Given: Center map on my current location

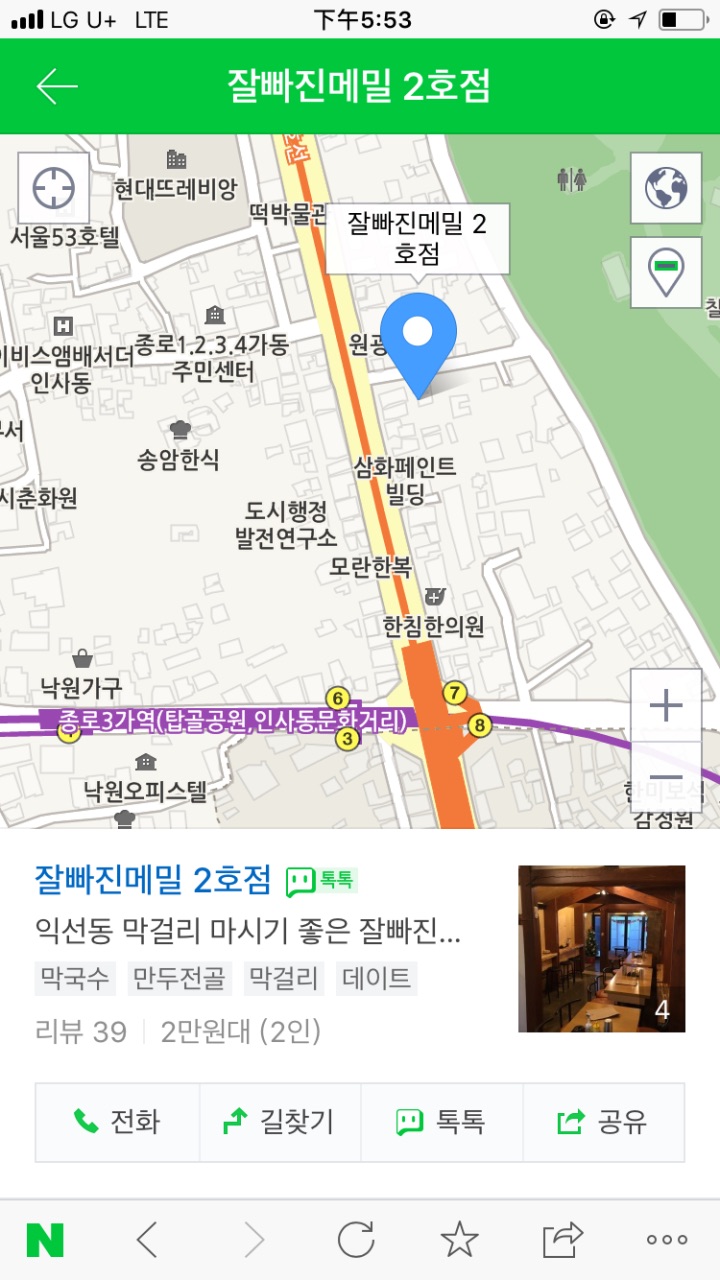Looking at the screenshot, I should pyautogui.click(x=54, y=188).
